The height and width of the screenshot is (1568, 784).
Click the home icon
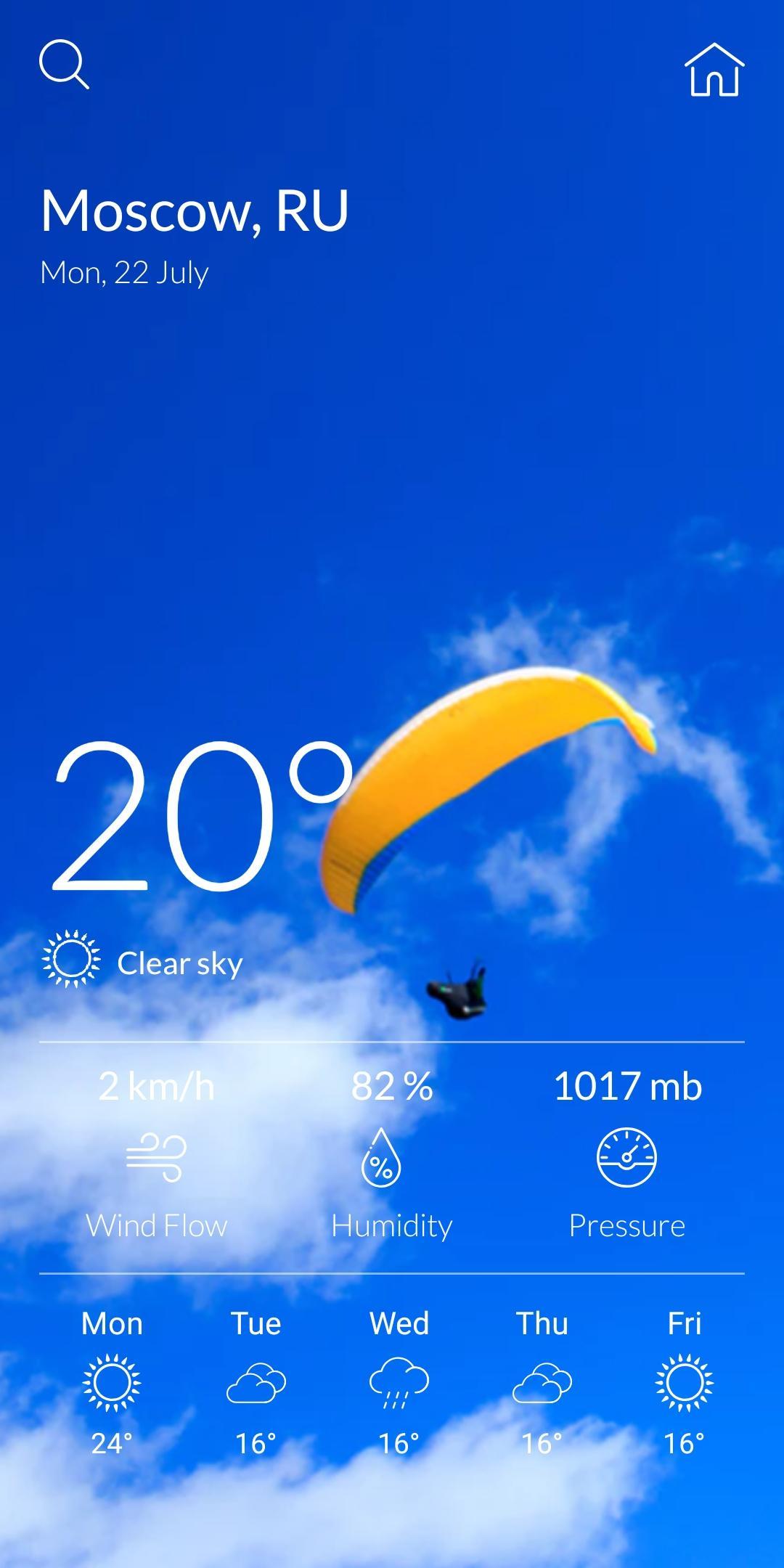tap(714, 70)
